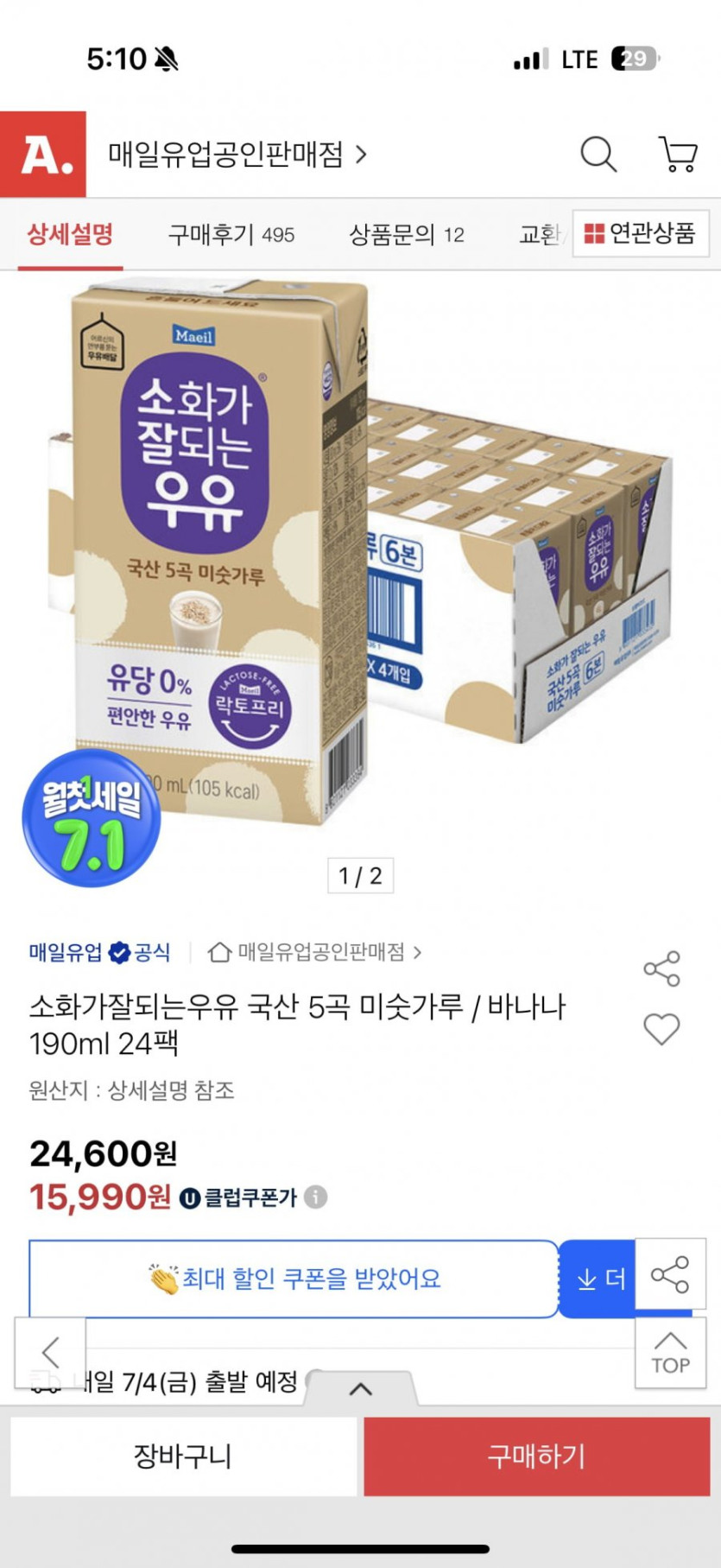Open the shopping cart

pos(679,155)
